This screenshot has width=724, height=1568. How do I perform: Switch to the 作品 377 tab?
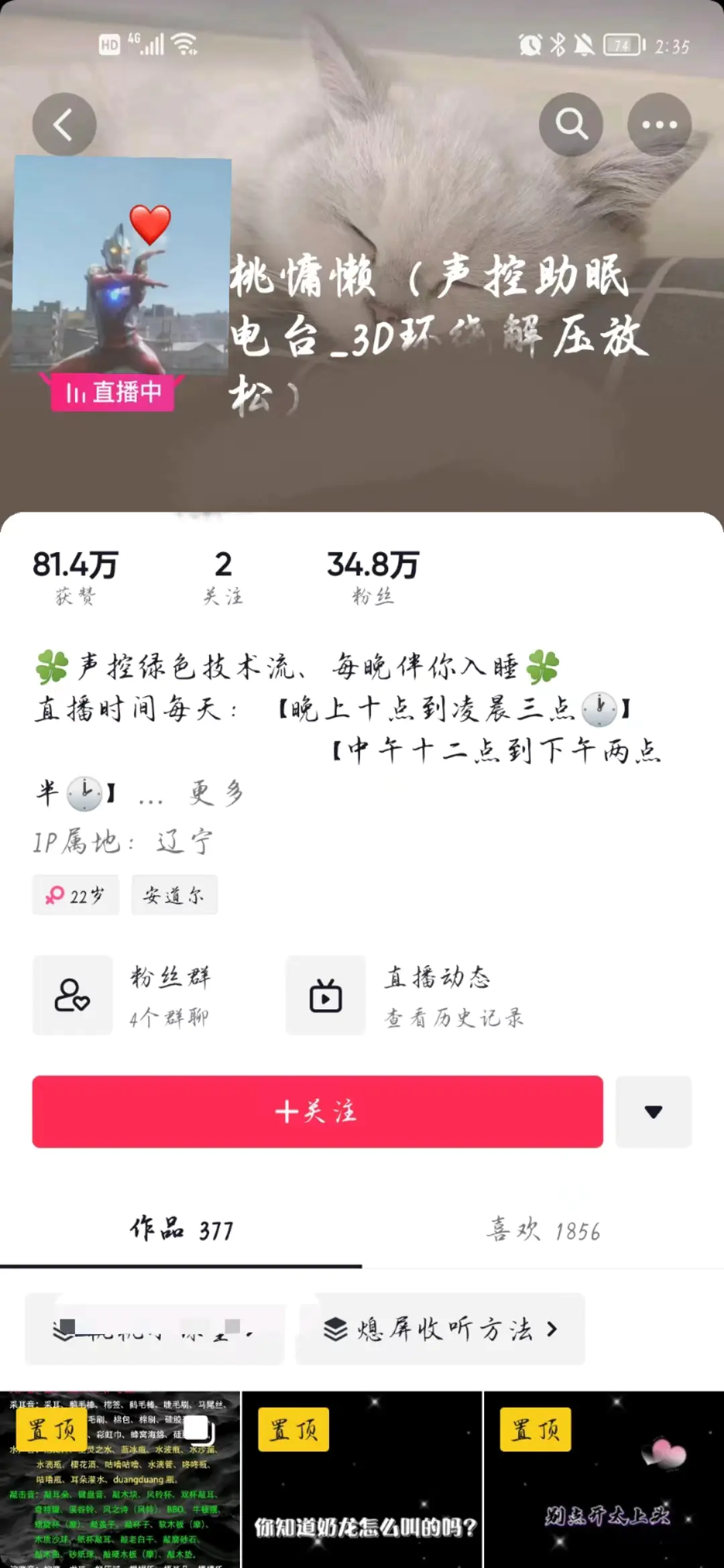pyautogui.click(x=181, y=1230)
